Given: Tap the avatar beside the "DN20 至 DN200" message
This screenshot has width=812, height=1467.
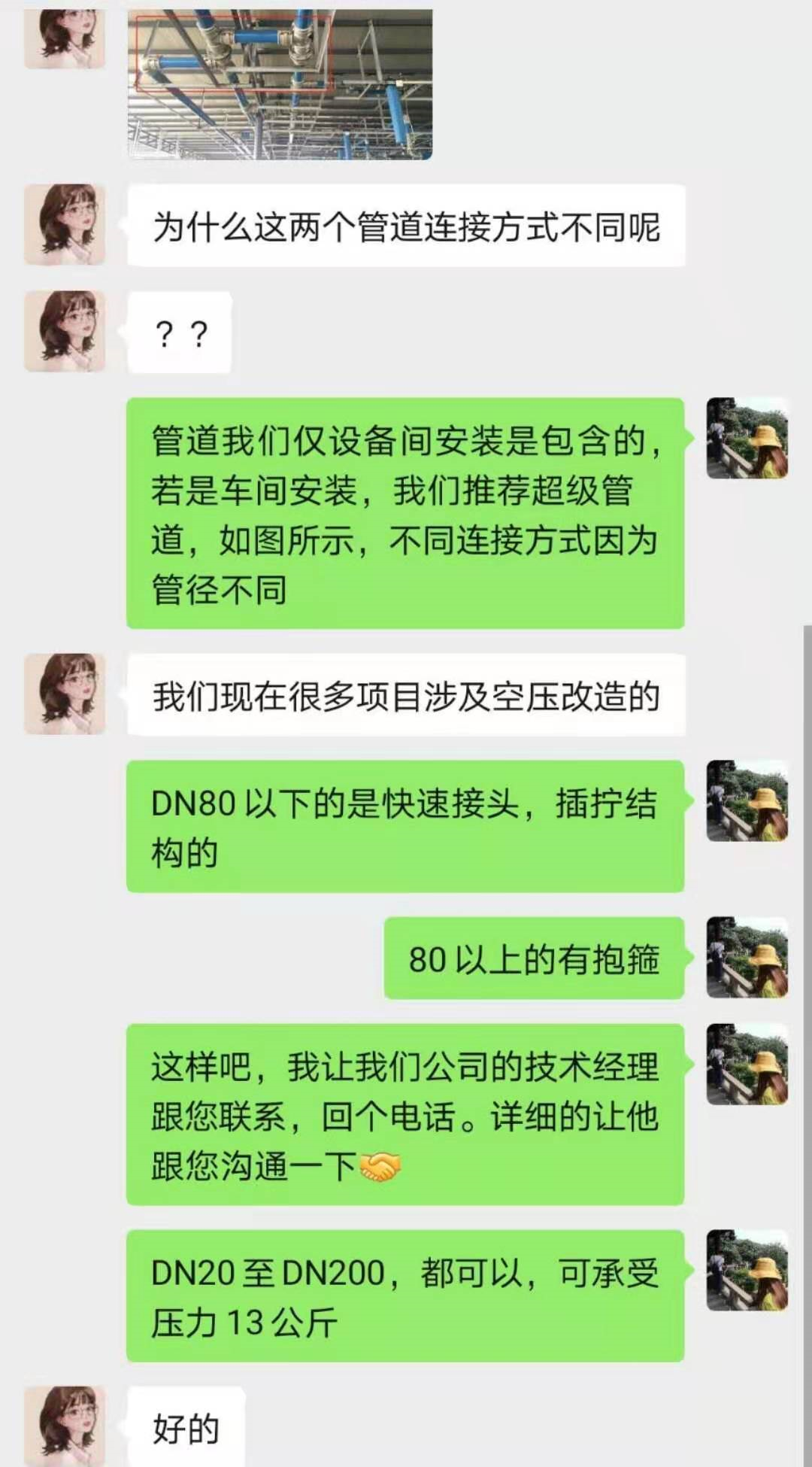Looking at the screenshot, I should point(747,1271).
